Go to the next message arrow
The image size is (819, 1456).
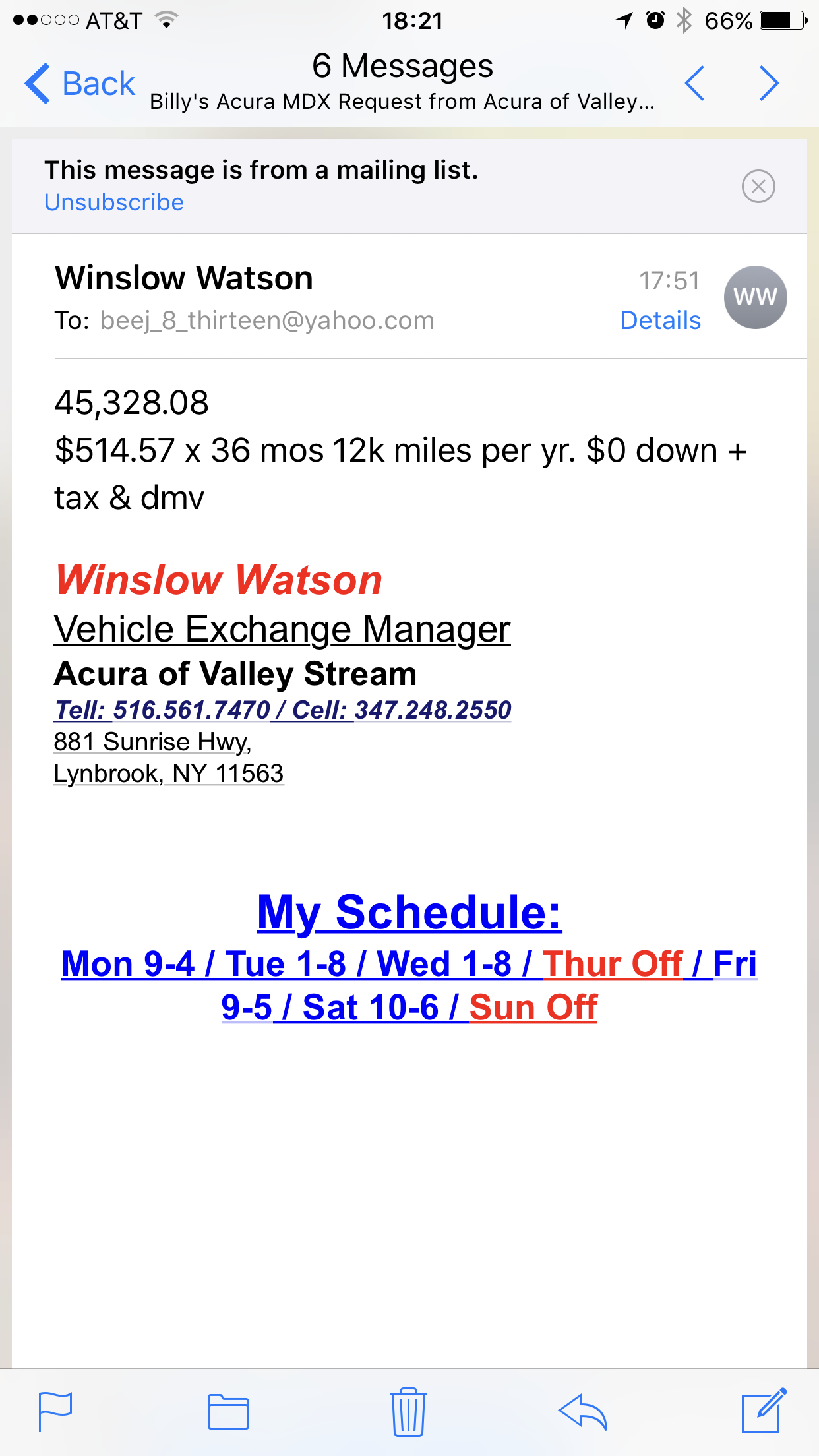point(769,83)
